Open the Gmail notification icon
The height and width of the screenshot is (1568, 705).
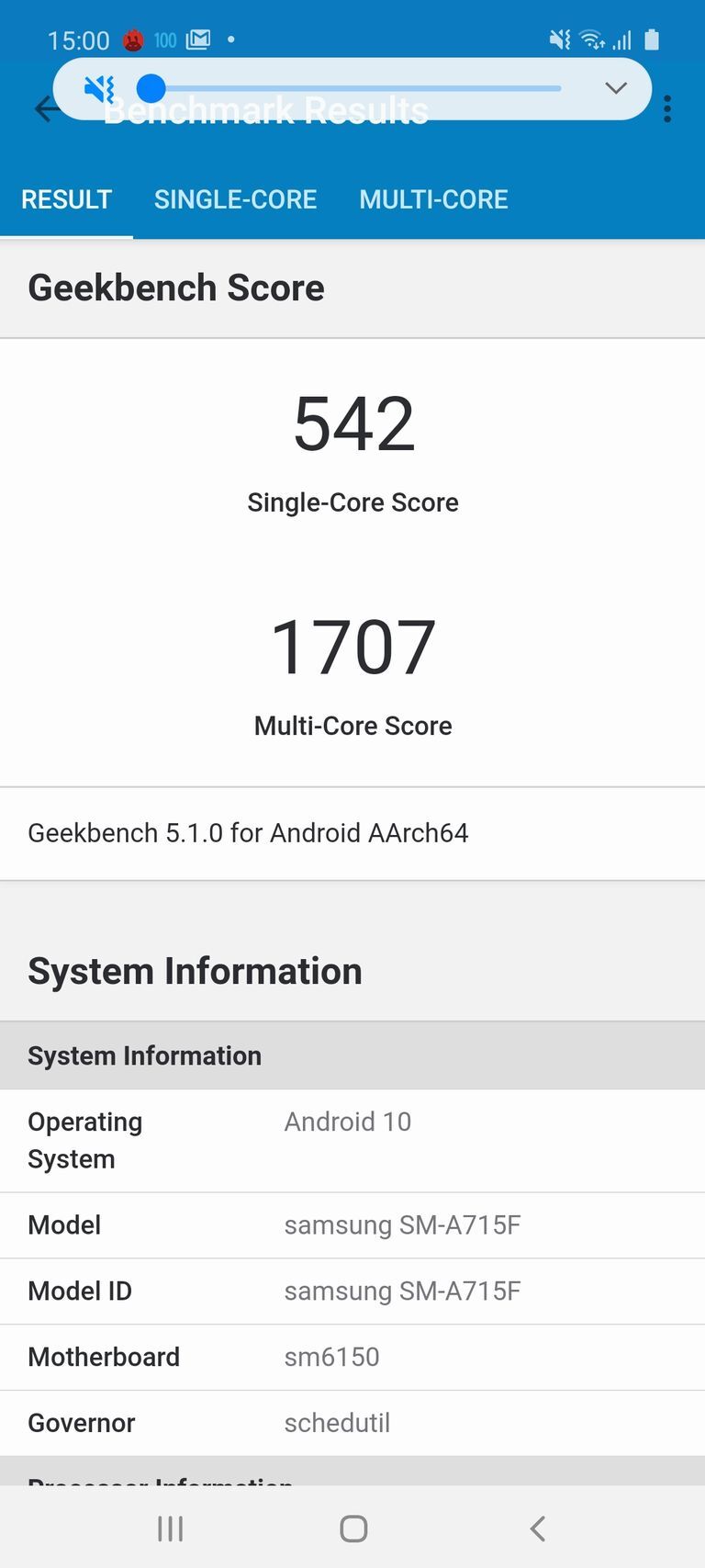pyautogui.click(x=197, y=39)
